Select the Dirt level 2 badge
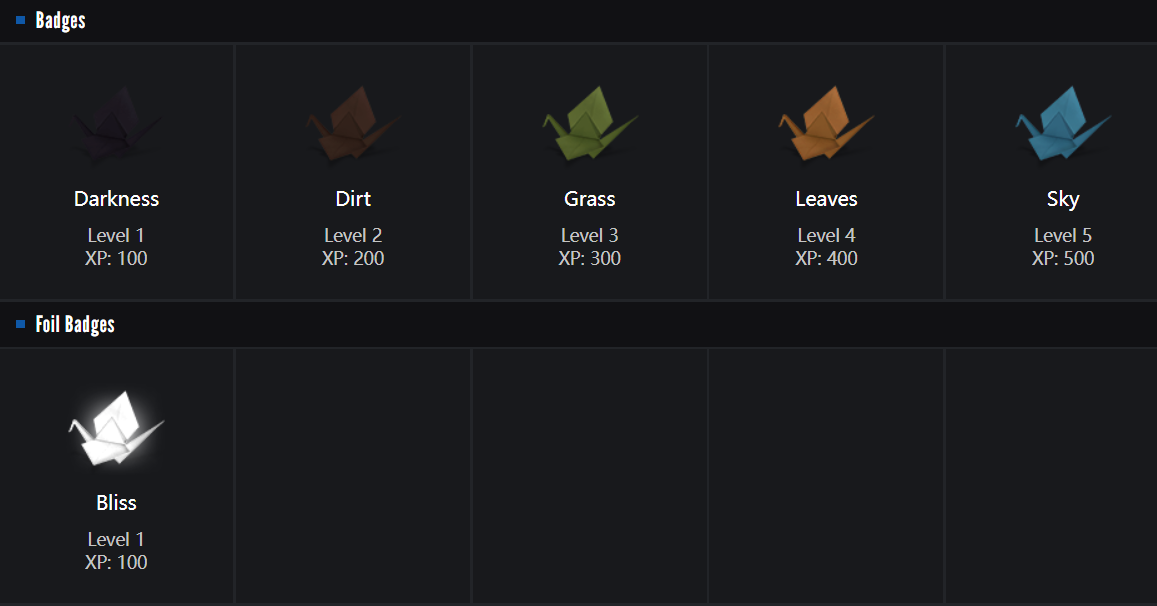 click(353, 171)
